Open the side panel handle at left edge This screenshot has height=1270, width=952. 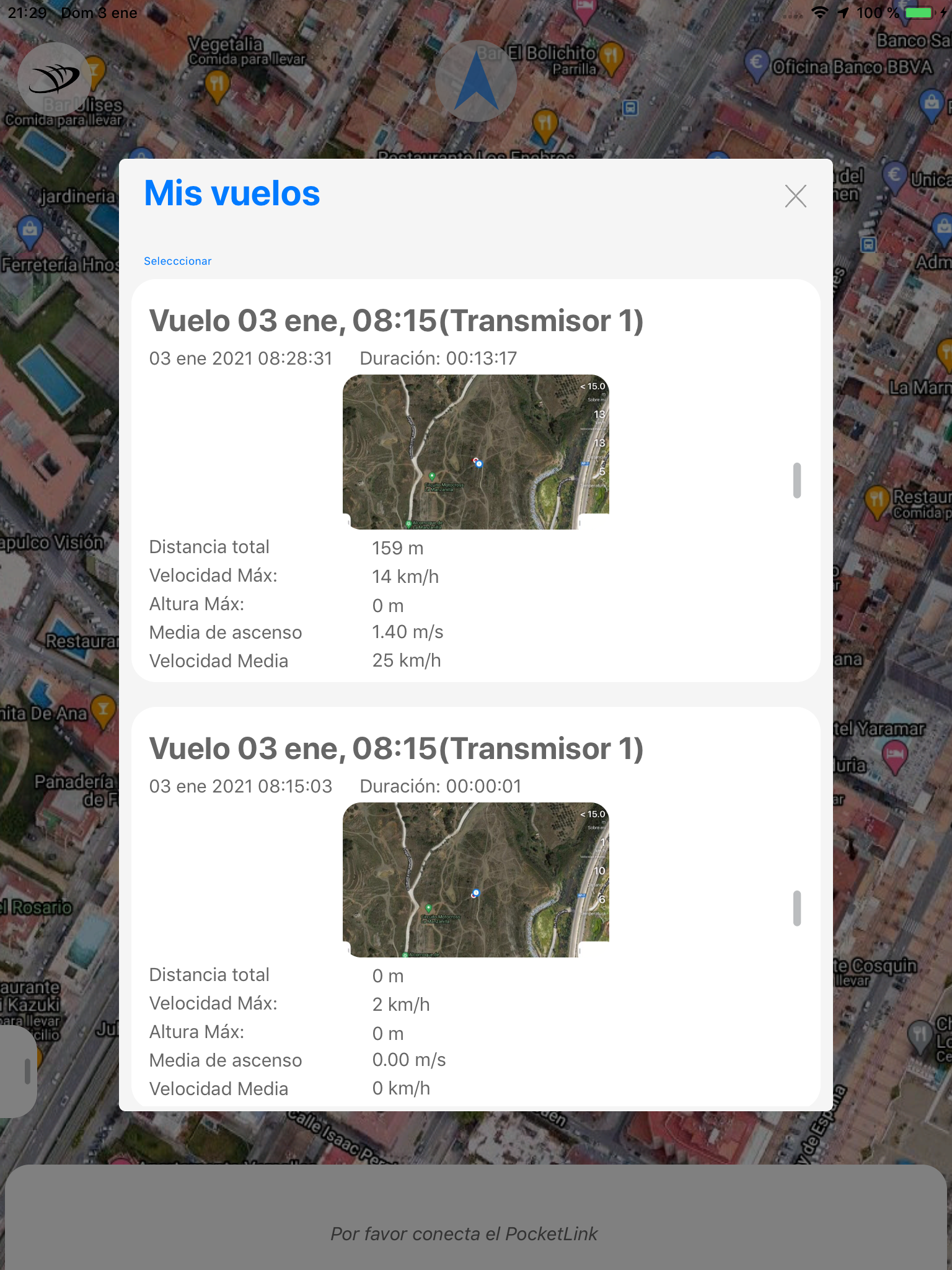[18, 1071]
